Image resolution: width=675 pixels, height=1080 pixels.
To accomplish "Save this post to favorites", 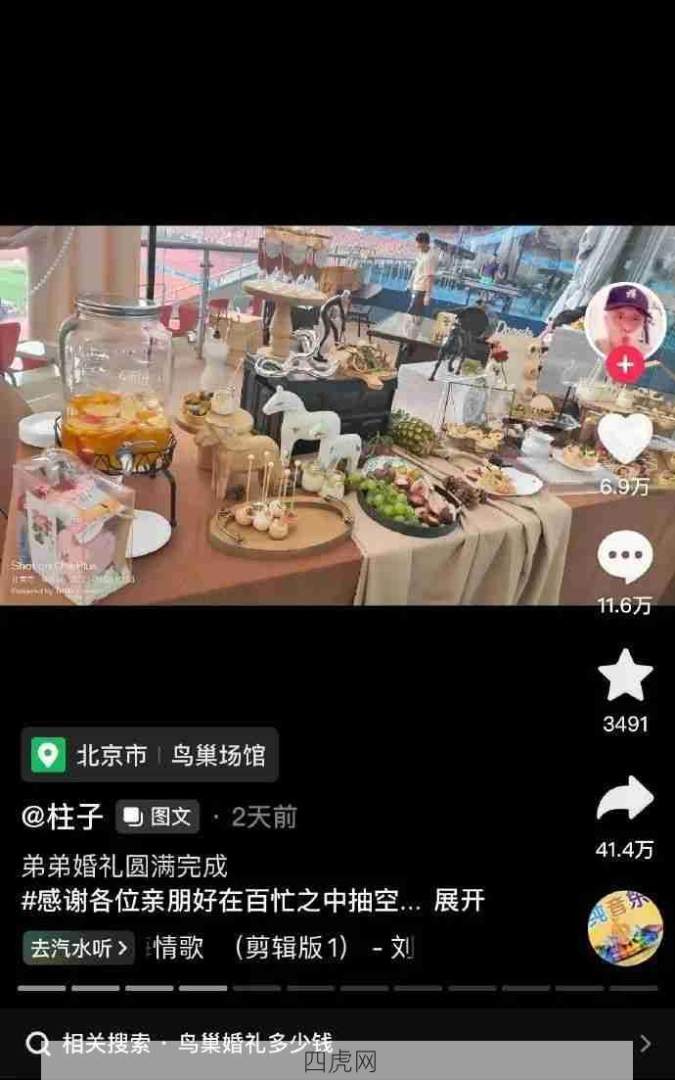I will point(625,675).
